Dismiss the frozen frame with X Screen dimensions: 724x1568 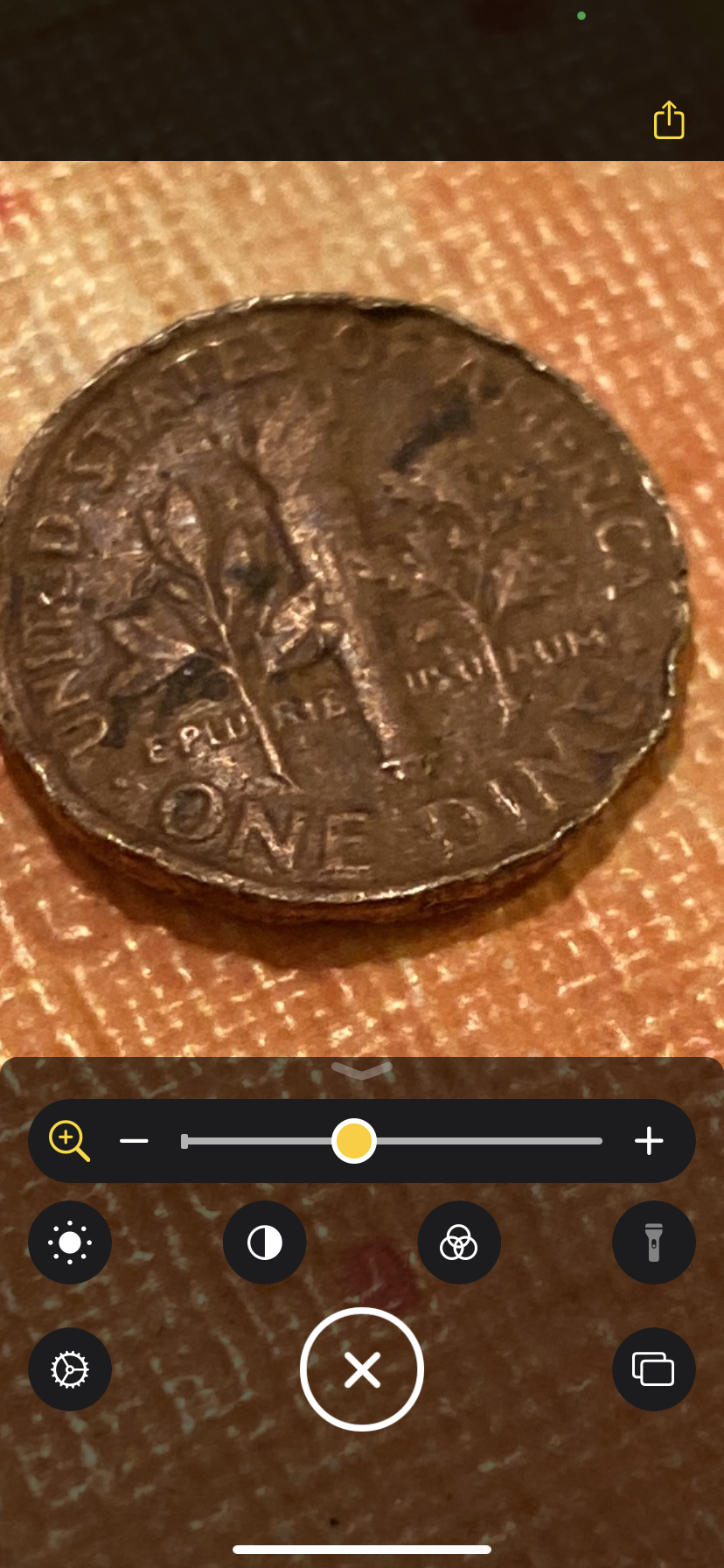coord(362,1369)
